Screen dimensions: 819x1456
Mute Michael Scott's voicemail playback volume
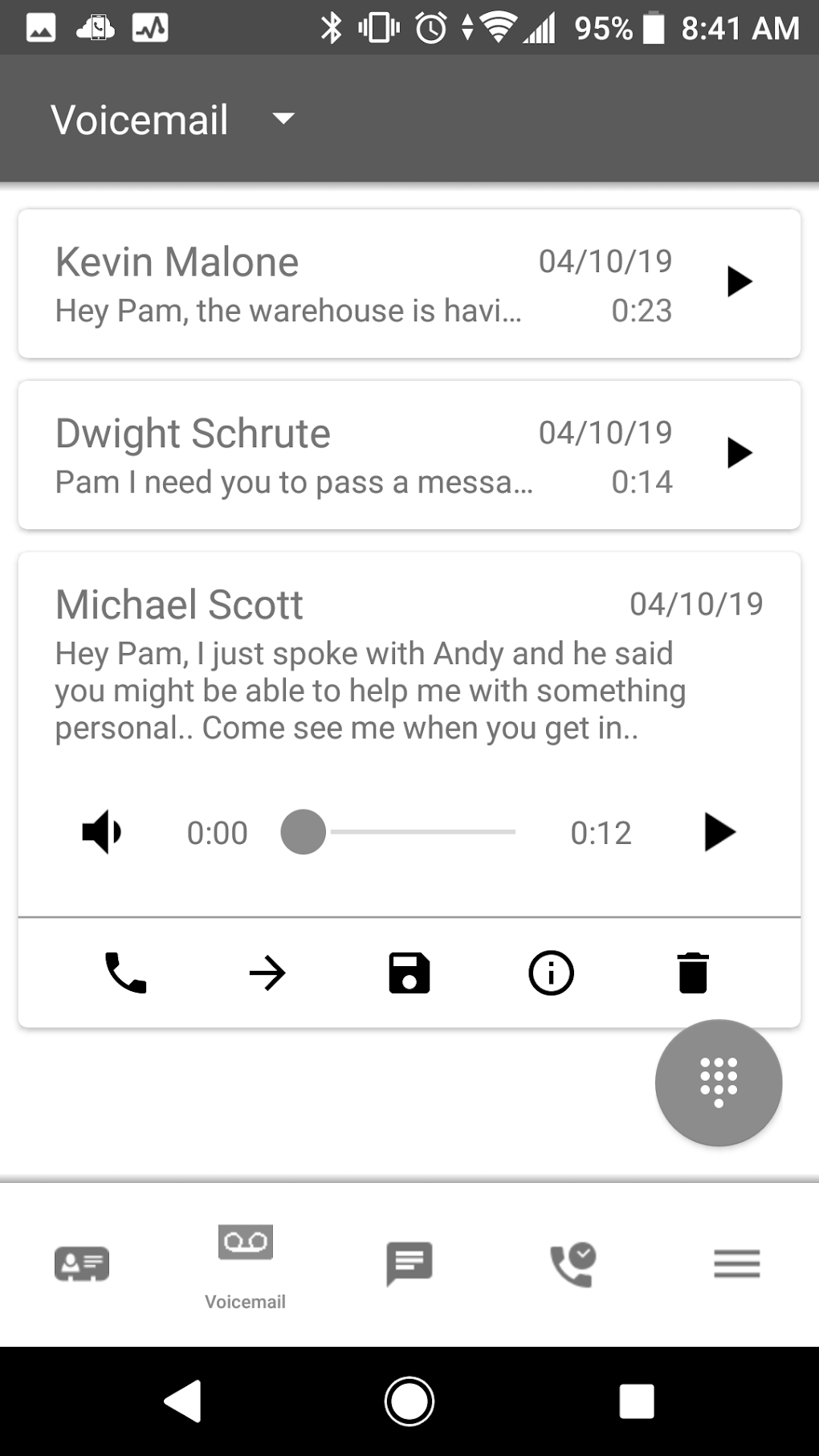100,832
